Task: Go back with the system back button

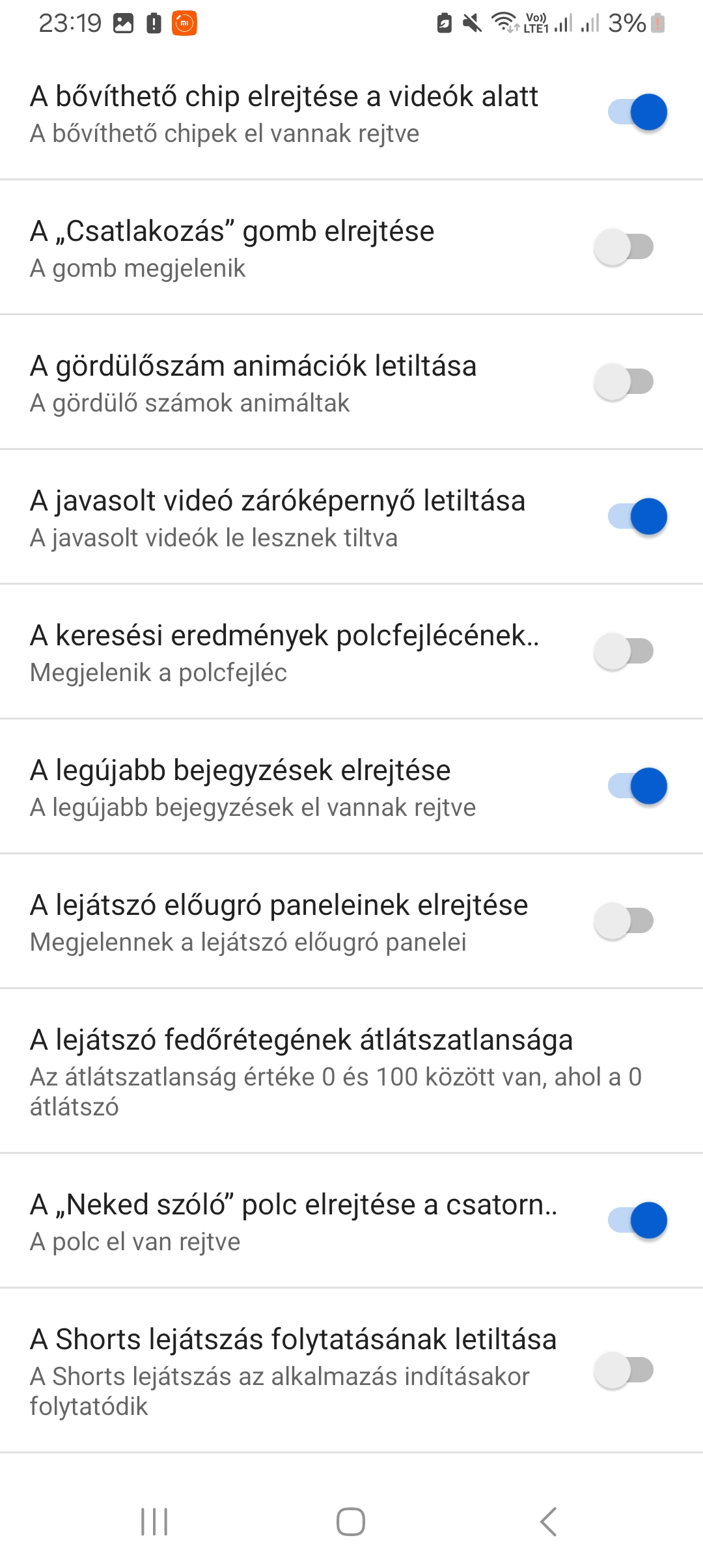Action: [549, 1522]
